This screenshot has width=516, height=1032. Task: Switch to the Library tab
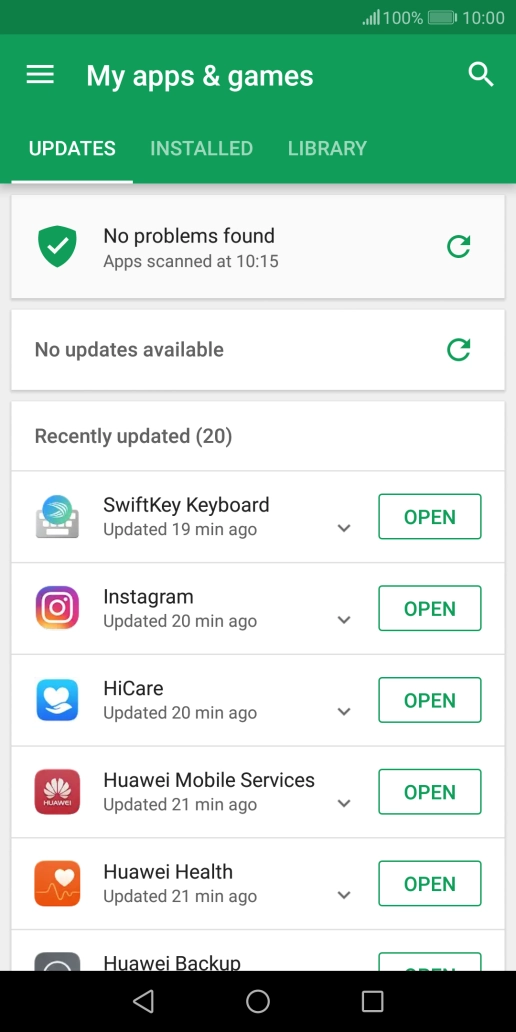(x=327, y=149)
